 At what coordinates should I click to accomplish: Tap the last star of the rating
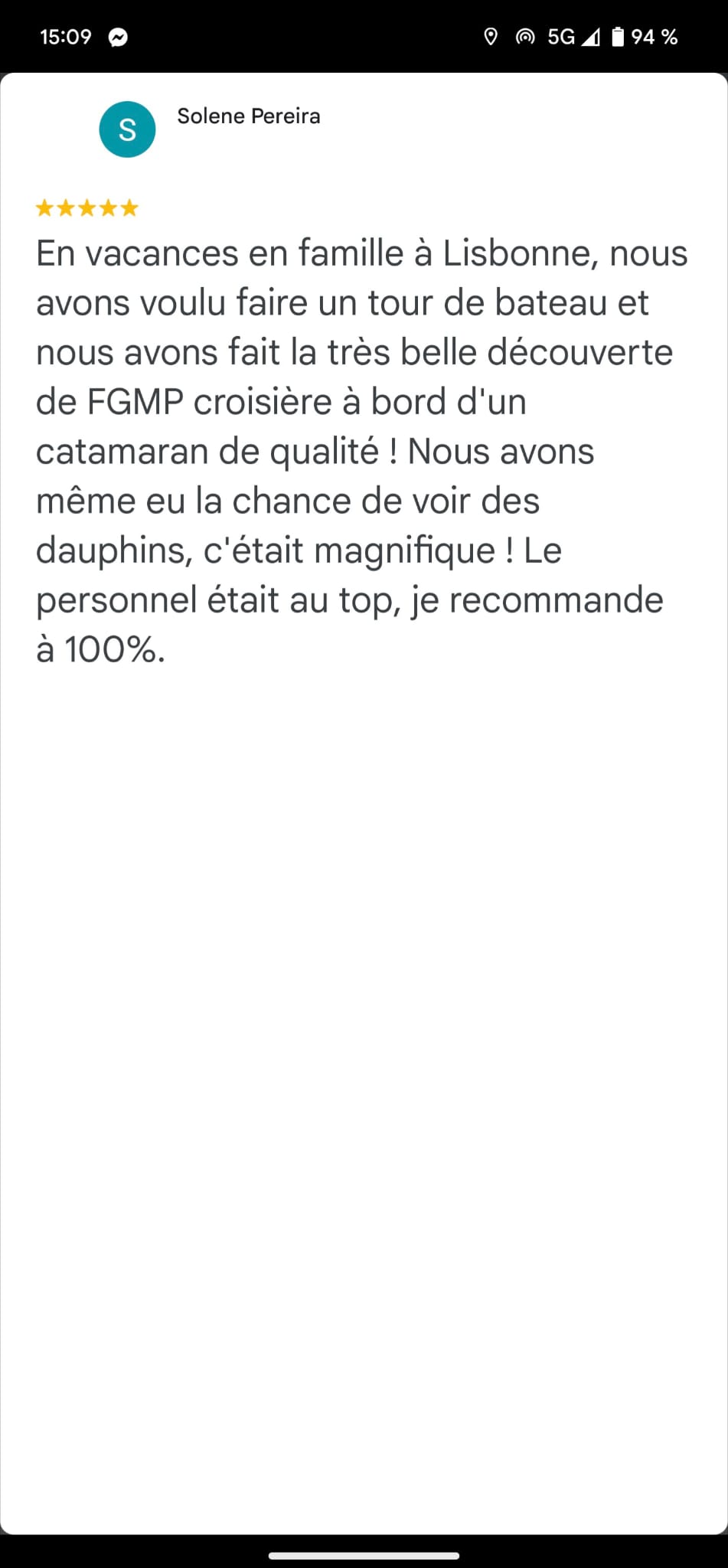pyautogui.click(x=128, y=207)
